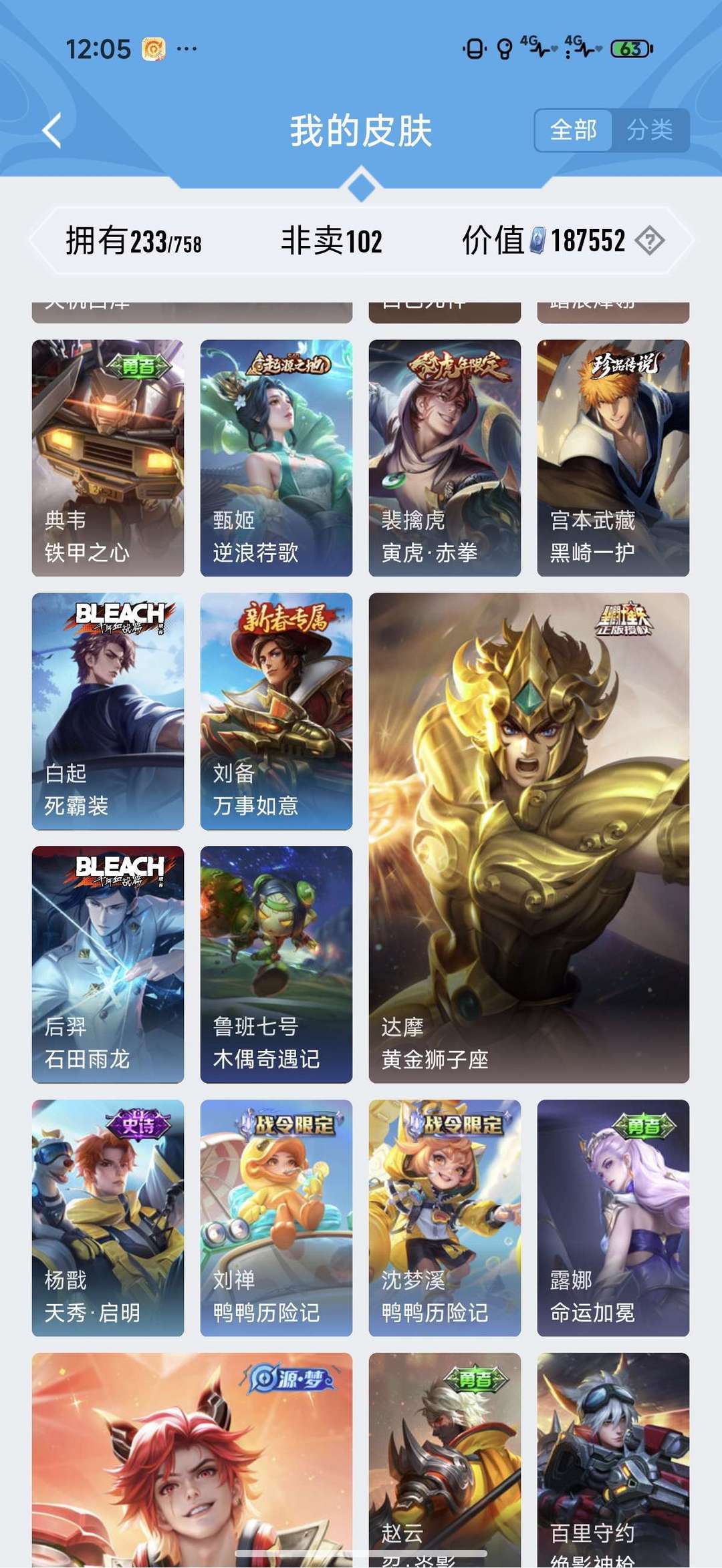722x1568 pixels.
Task: Open 杨戬 天秀·启明 skin card
Action: (108, 1217)
